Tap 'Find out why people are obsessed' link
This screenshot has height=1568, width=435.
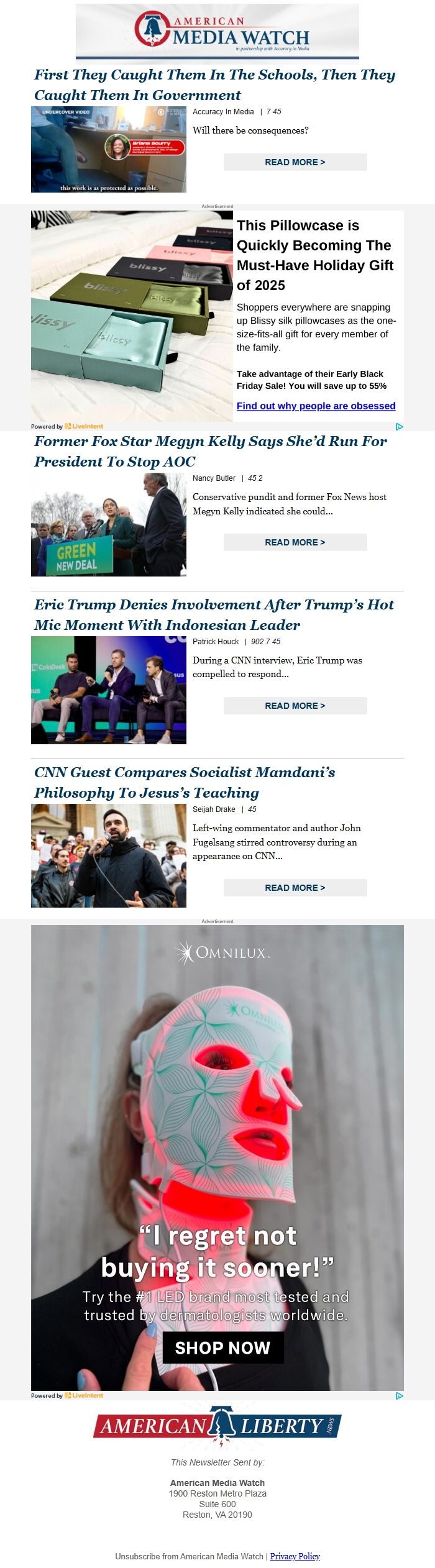316,406
